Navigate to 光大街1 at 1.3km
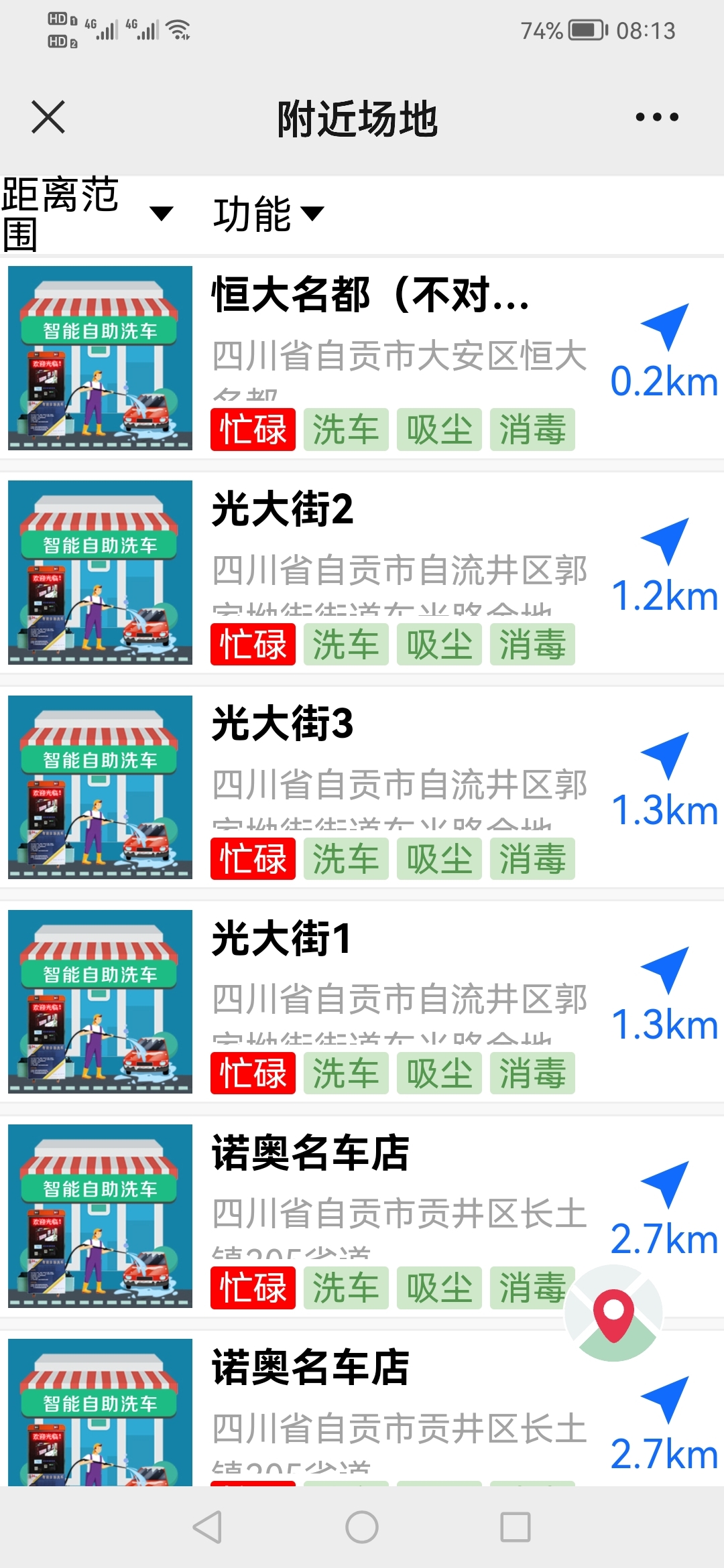Viewport: 724px width, 1568px height. (664, 995)
